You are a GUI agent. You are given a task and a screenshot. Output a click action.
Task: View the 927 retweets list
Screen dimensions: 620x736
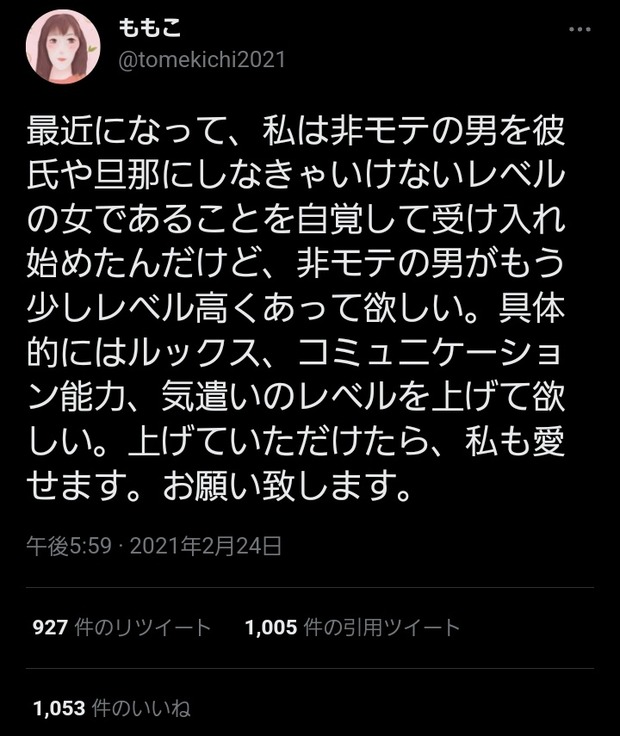tap(122, 628)
